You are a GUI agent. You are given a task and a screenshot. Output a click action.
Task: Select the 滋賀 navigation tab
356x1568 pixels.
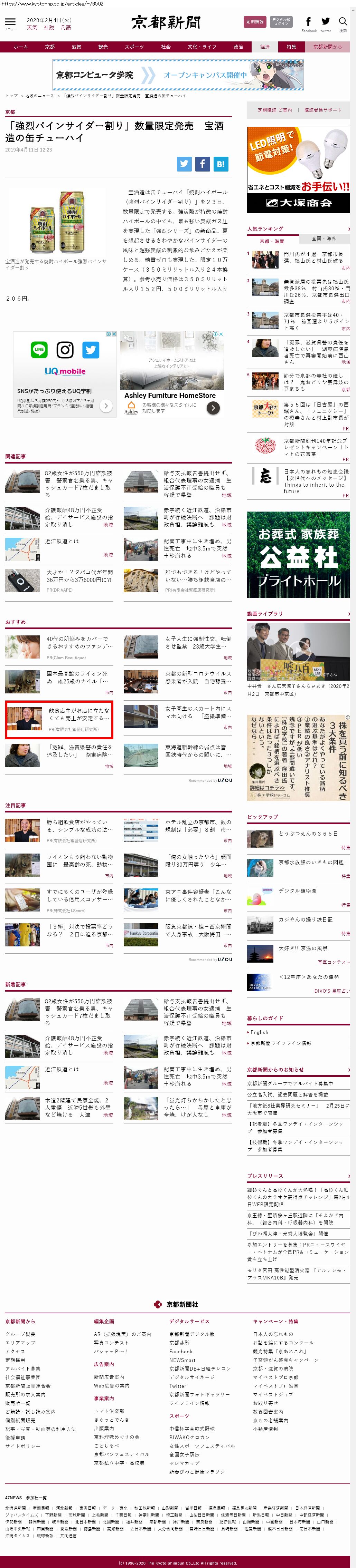[x=76, y=47]
